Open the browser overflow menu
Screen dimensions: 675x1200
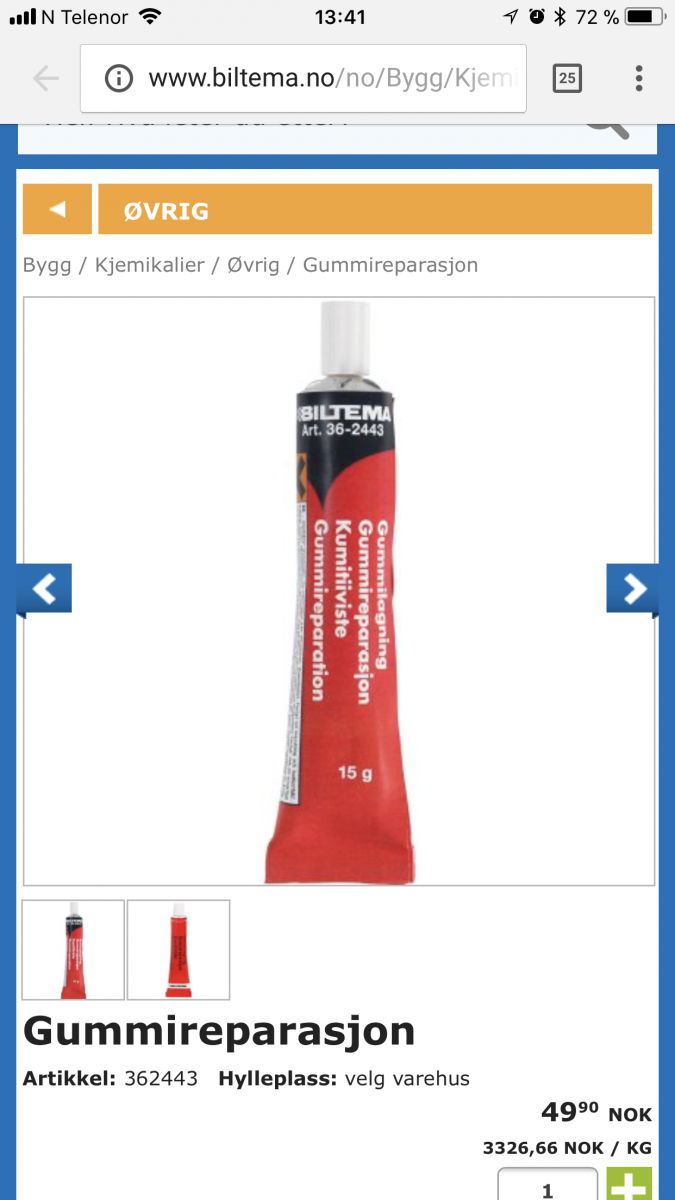(639, 78)
